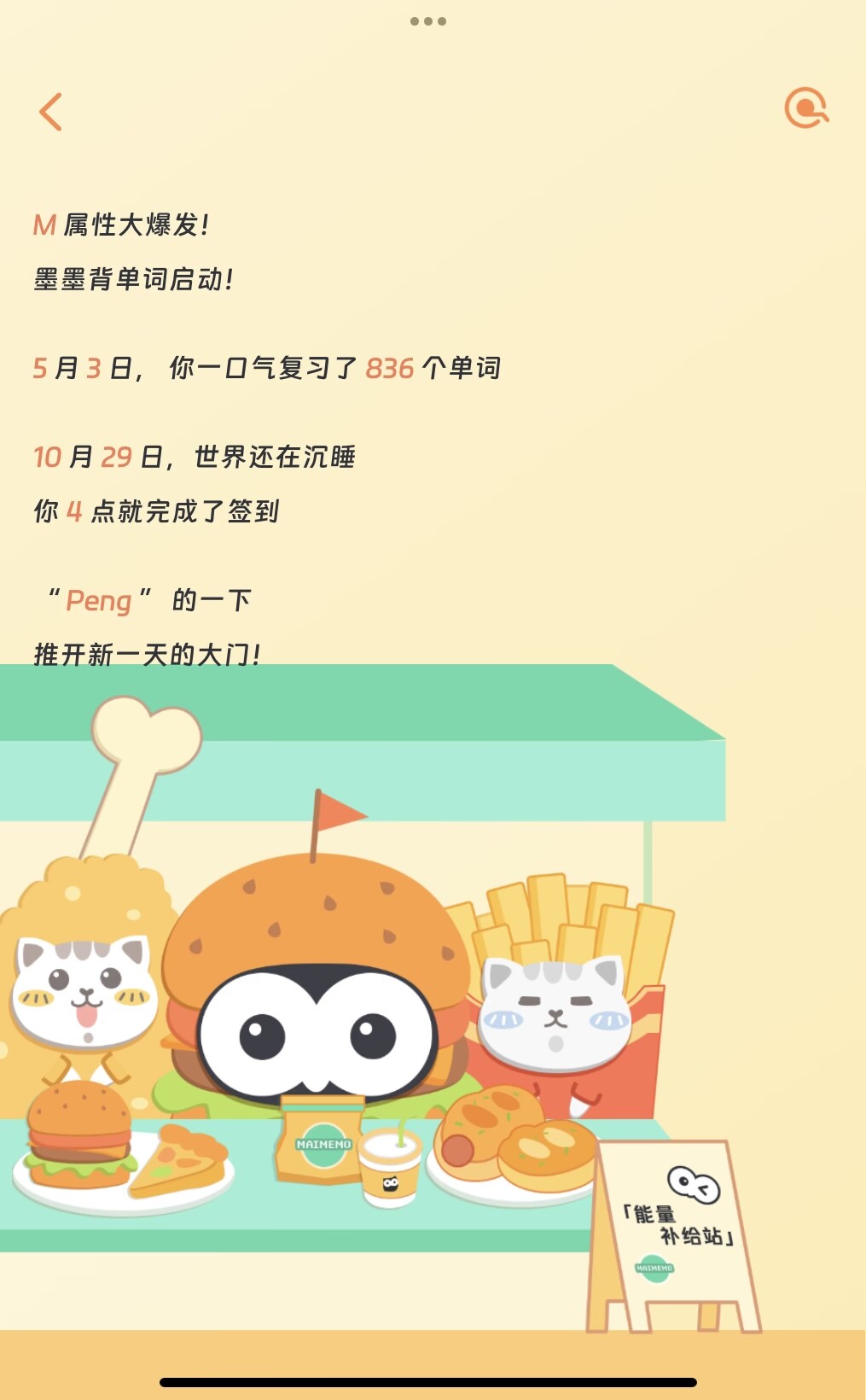Toggle the background music disc icon
The height and width of the screenshot is (1400, 866).
pyautogui.click(x=805, y=108)
